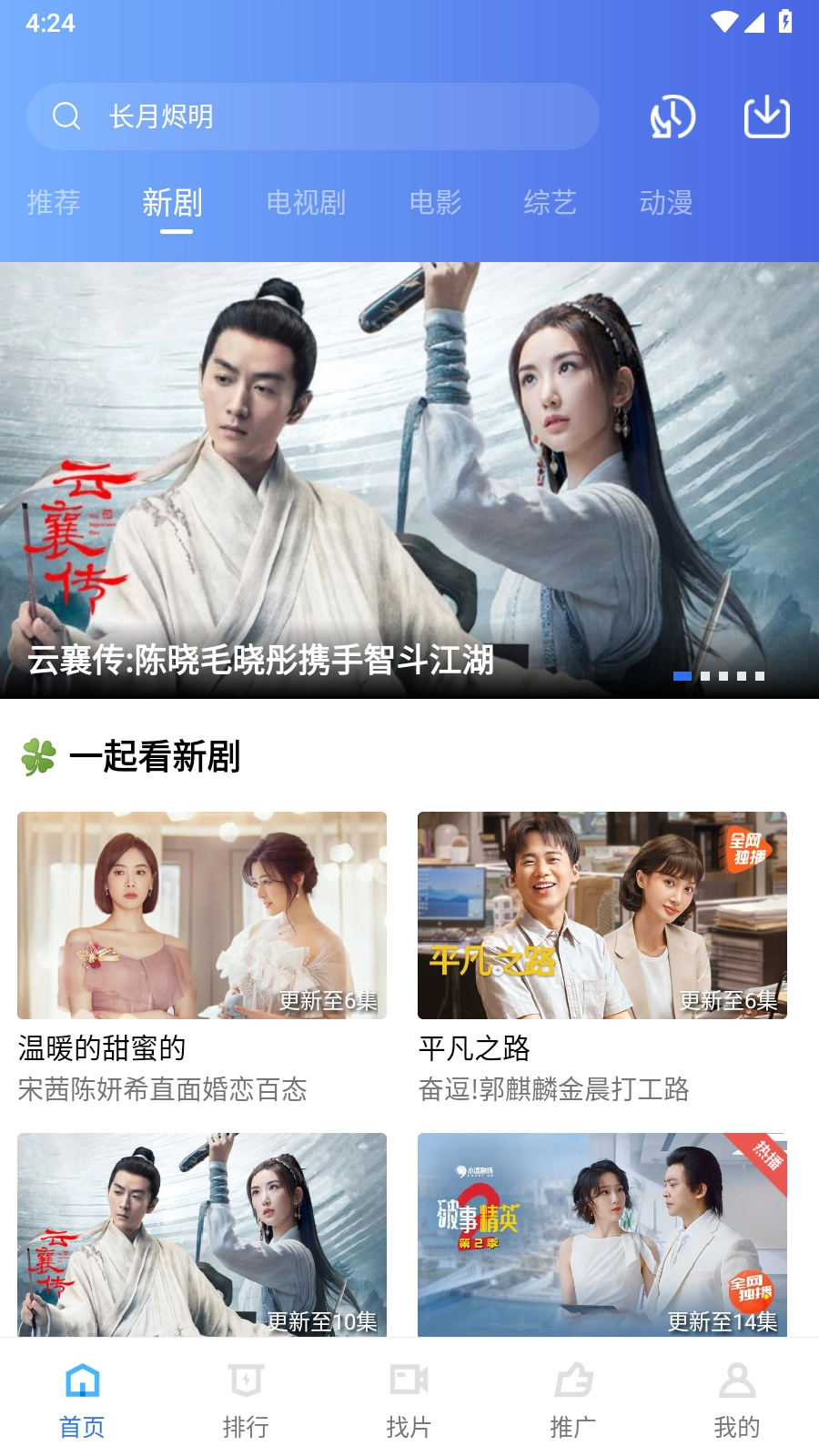
Task: Open the 排行 rankings shield icon
Action: (245, 1380)
